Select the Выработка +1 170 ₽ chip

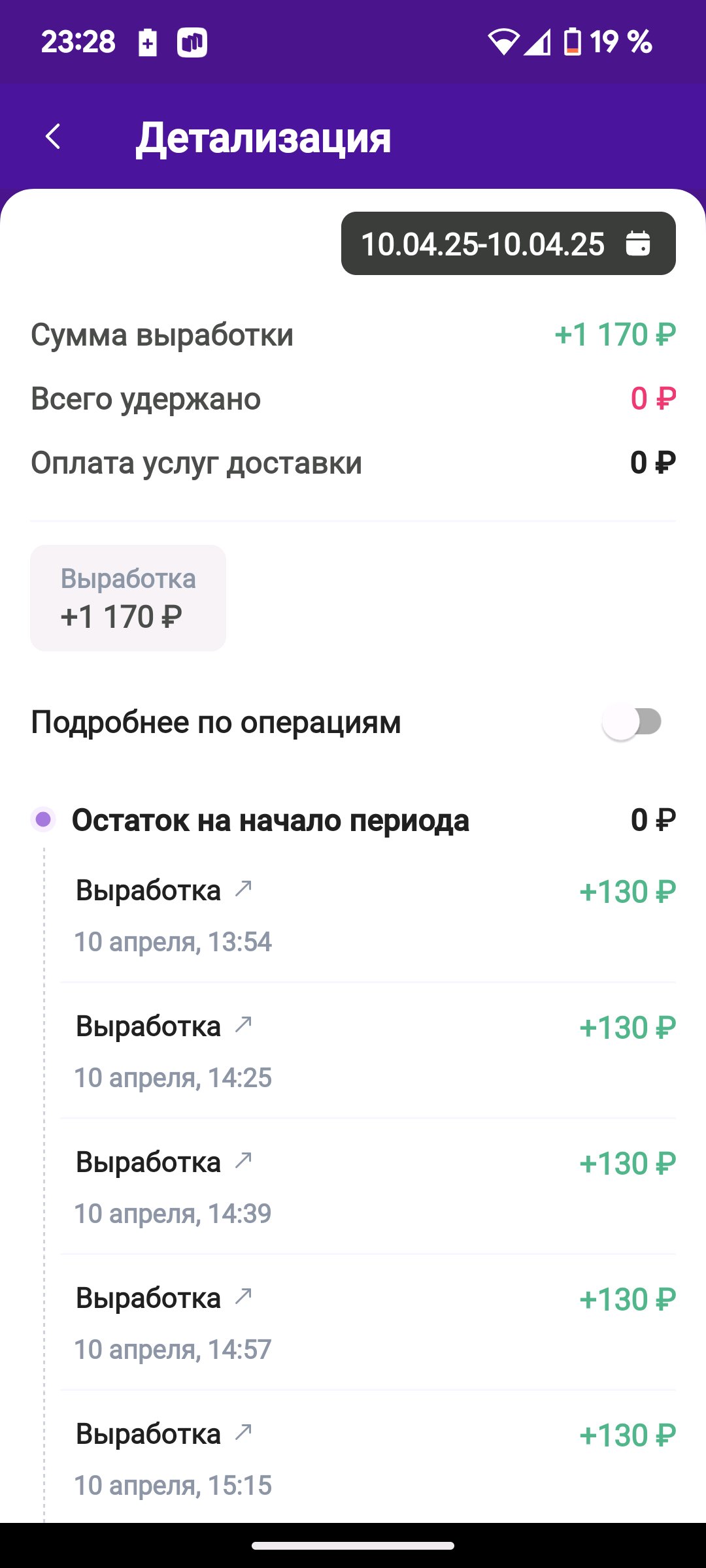(x=128, y=598)
